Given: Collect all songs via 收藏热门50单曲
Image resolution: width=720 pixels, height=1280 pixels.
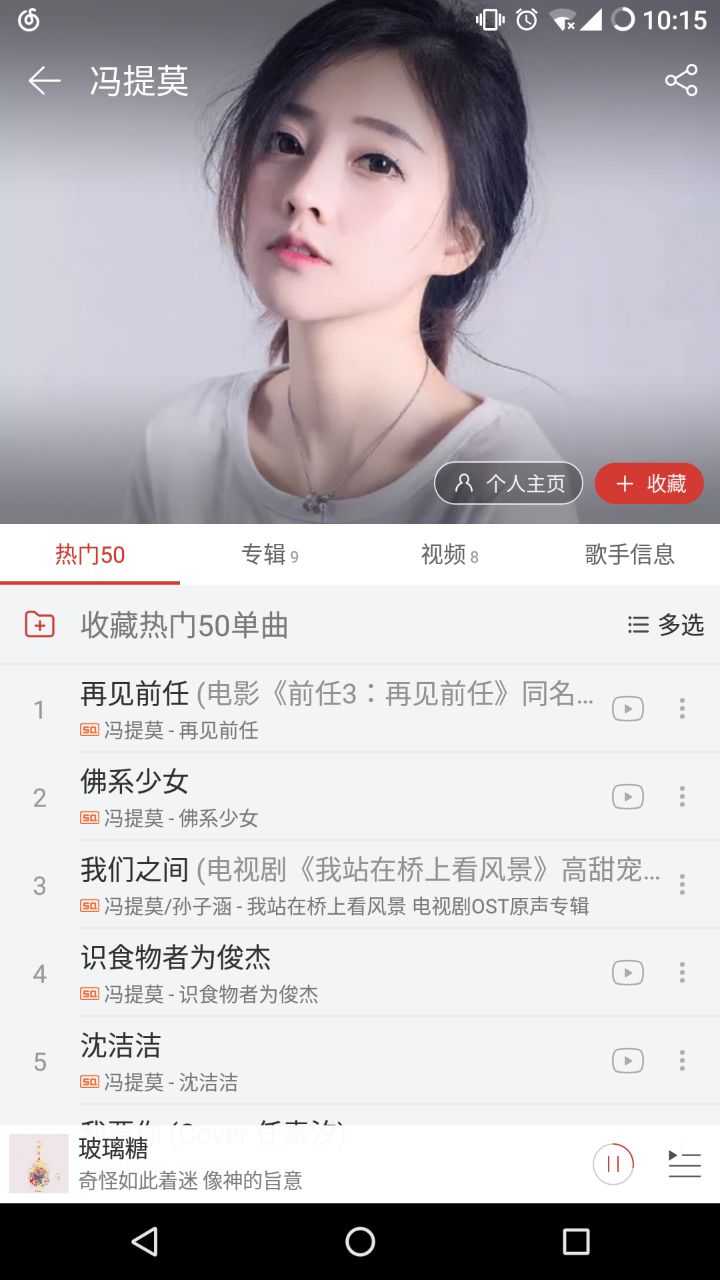Looking at the screenshot, I should tap(185, 626).
